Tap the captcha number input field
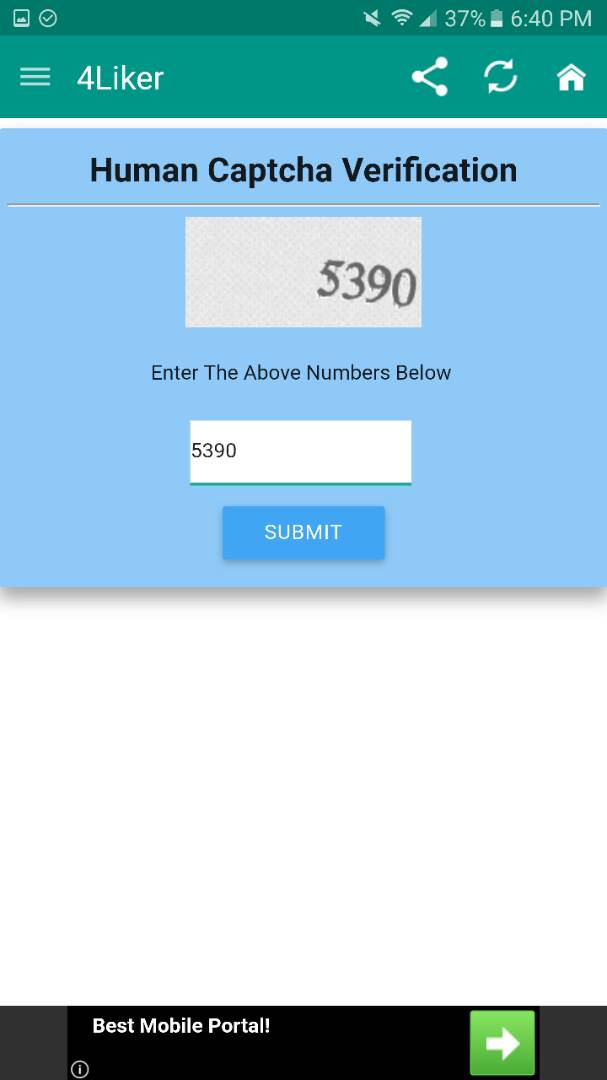The width and height of the screenshot is (607, 1080). pos(300,452)
